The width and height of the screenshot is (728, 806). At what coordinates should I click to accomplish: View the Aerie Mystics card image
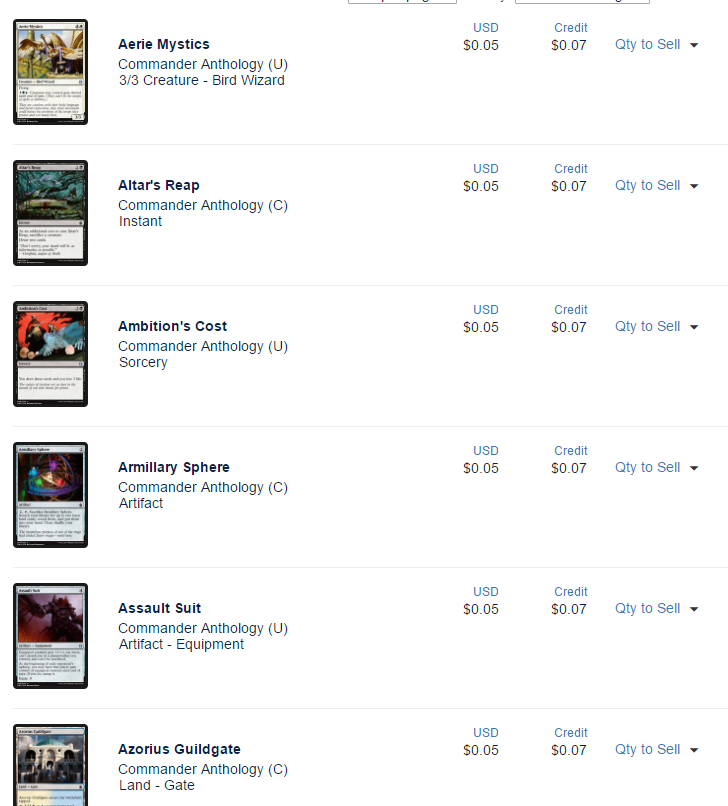pos(51,72)
